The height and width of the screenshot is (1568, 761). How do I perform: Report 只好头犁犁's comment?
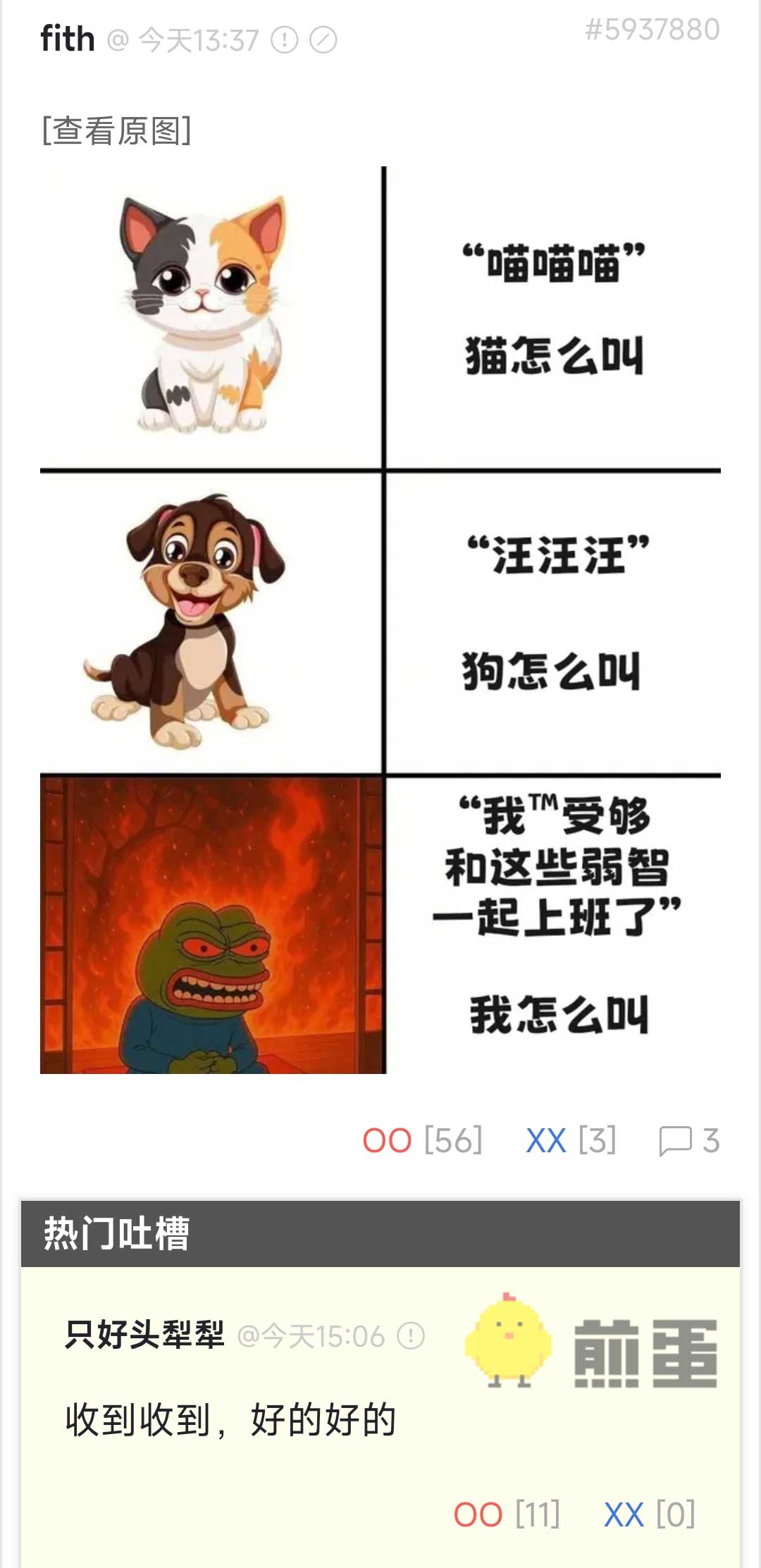pos(411,1335)
